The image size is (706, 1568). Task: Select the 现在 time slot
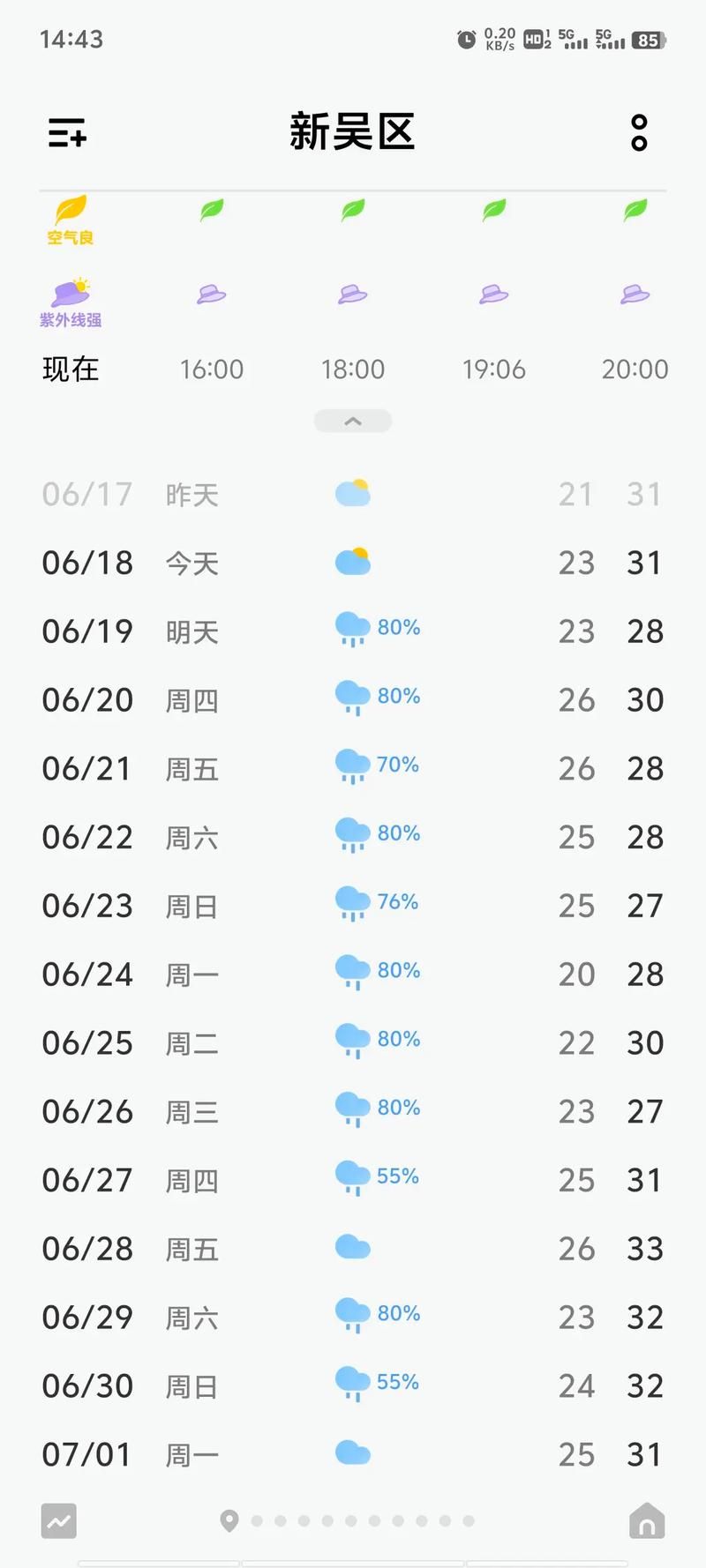71,369
